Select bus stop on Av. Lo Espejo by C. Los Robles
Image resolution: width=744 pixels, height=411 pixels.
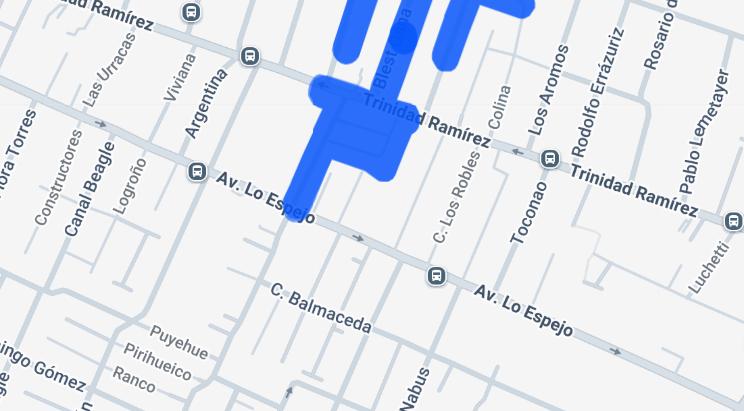pos(436,275)
